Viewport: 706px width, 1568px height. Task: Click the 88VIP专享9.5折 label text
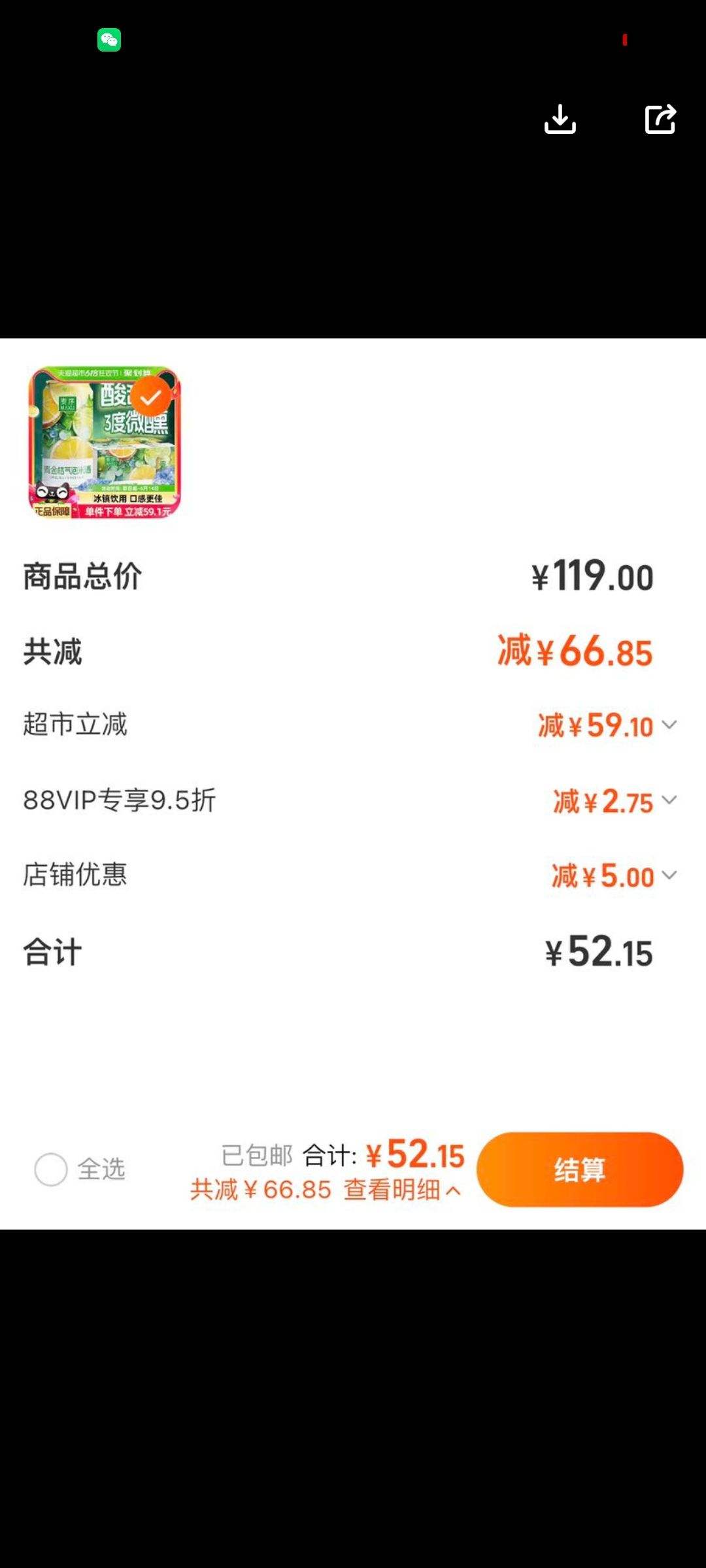121,798
